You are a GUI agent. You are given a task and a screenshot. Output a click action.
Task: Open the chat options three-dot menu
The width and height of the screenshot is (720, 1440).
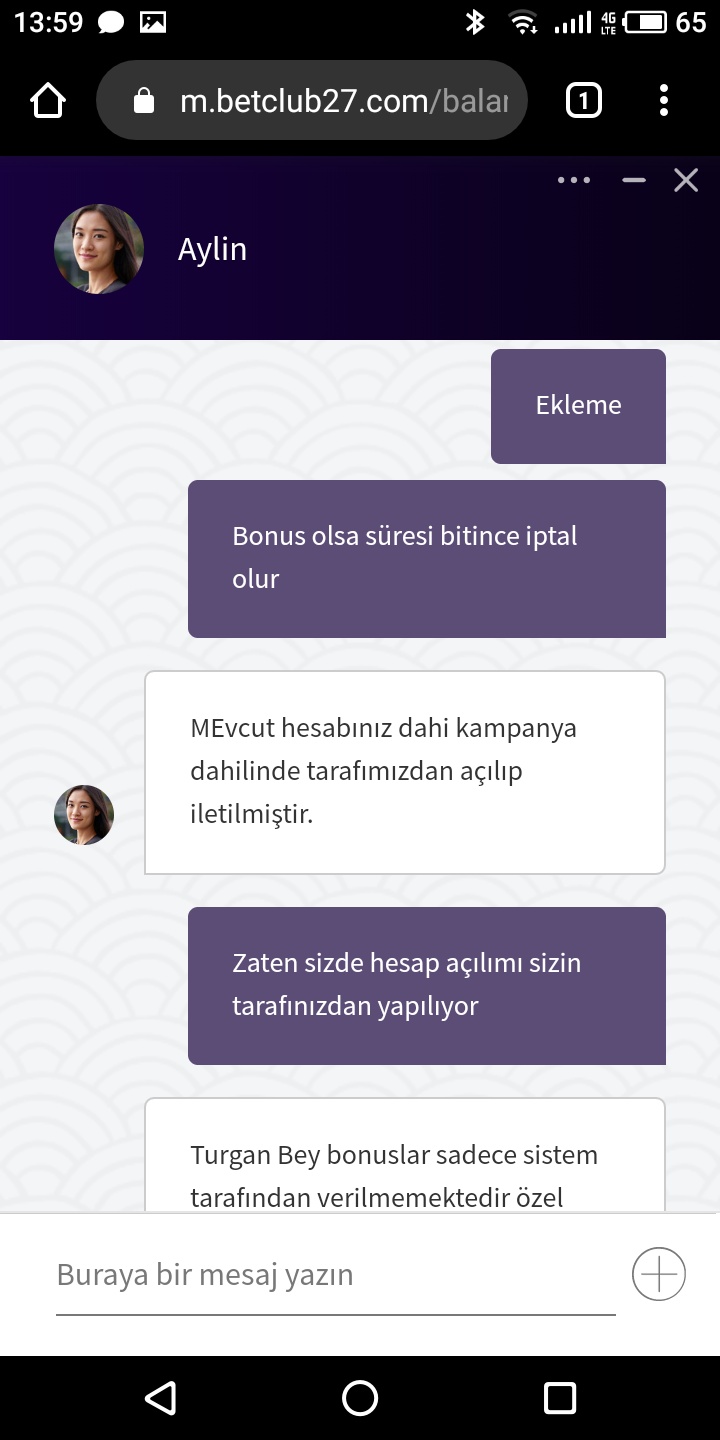574,180
